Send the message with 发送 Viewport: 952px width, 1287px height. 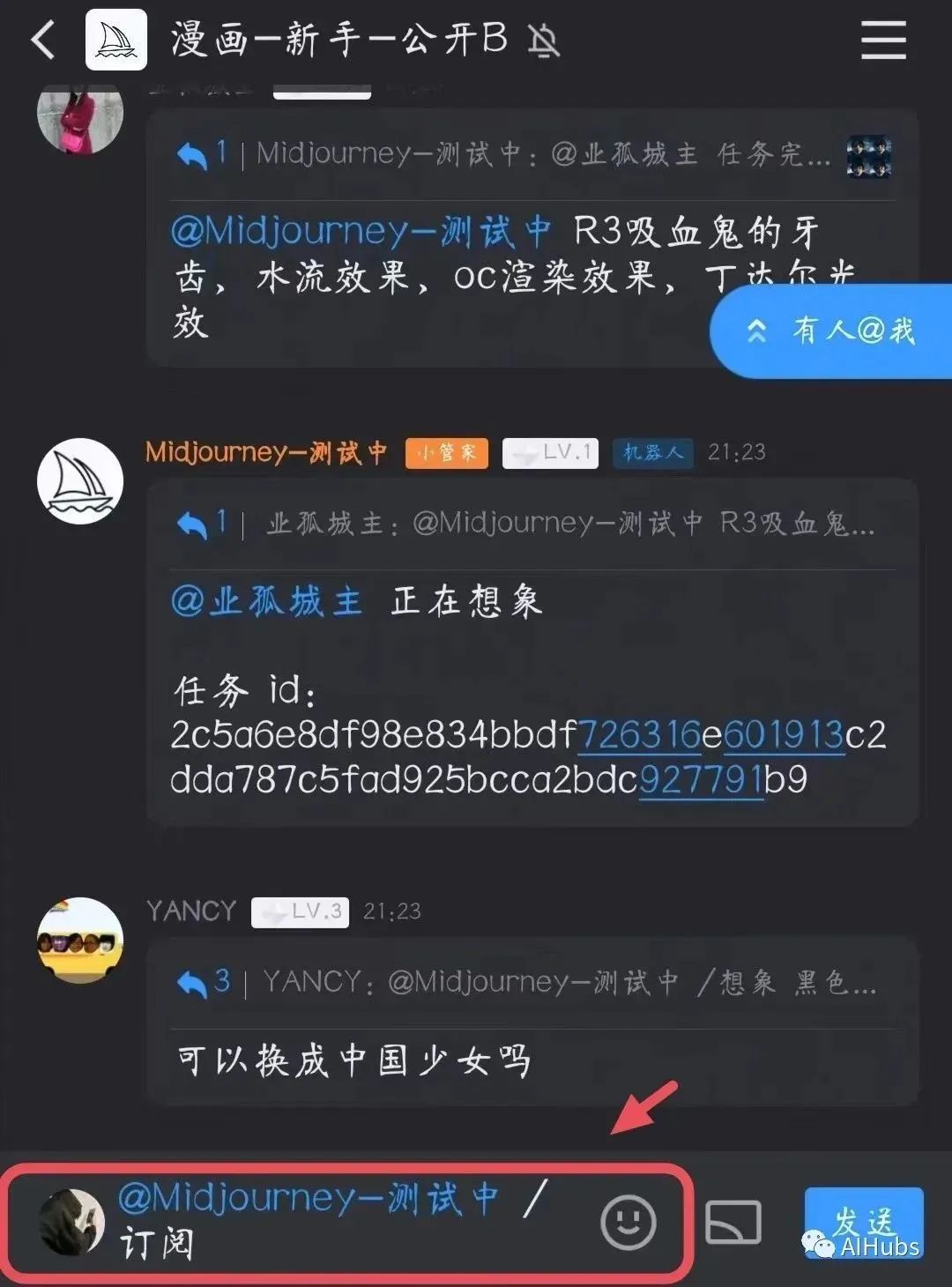pos(863,1223)
